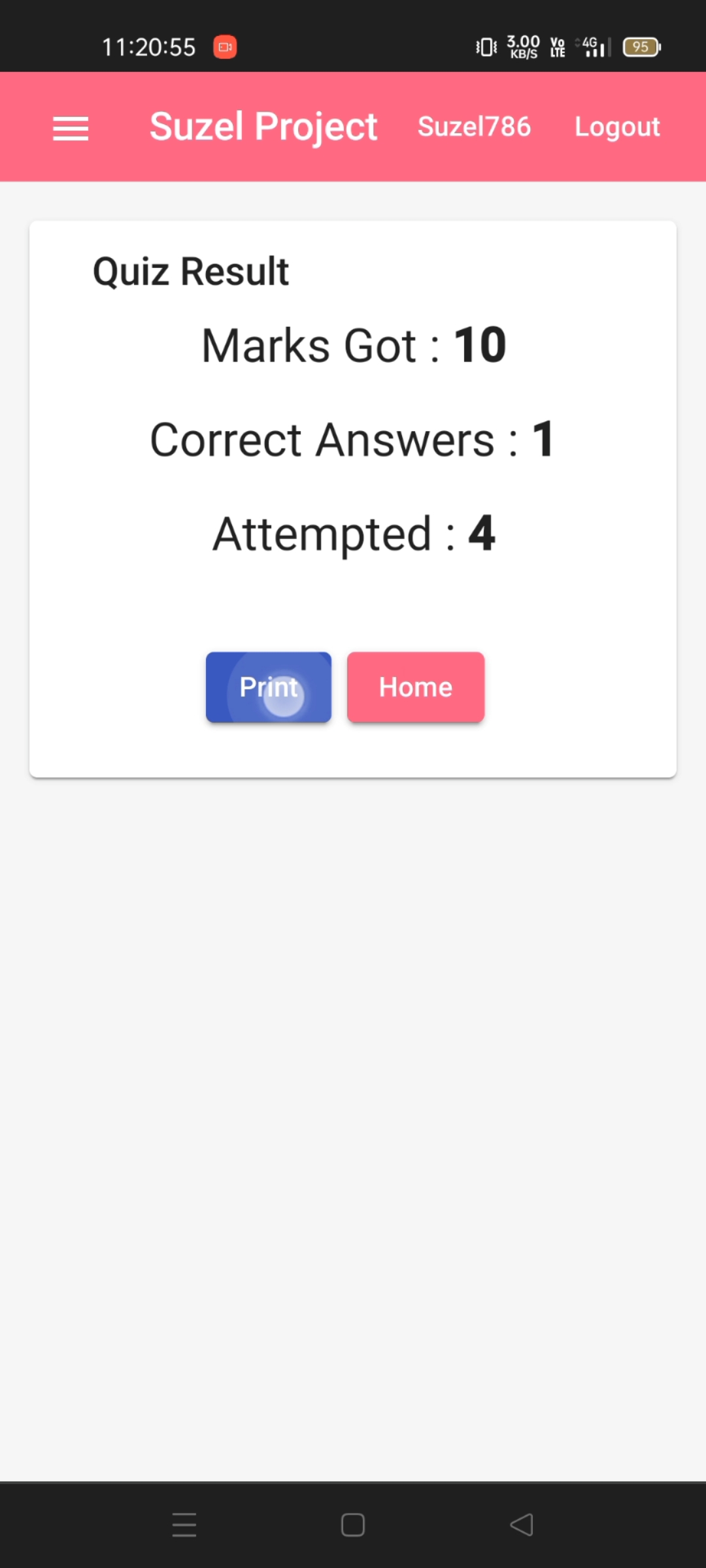706x1568 pixels.
Task: Open the Suzel786 account menu
Action: point(473,127)
